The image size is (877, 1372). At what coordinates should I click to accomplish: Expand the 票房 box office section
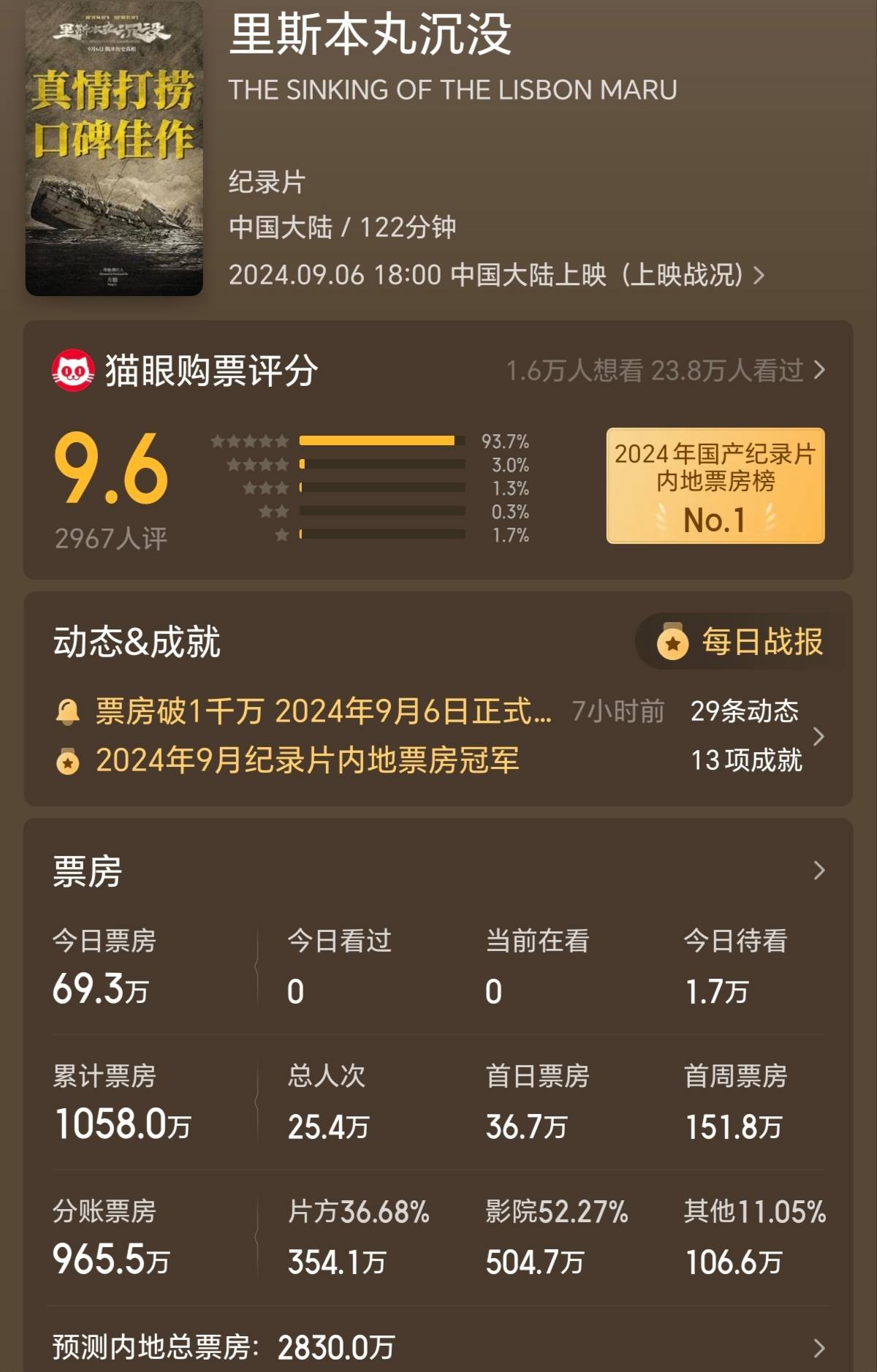[x=819, y=871]
